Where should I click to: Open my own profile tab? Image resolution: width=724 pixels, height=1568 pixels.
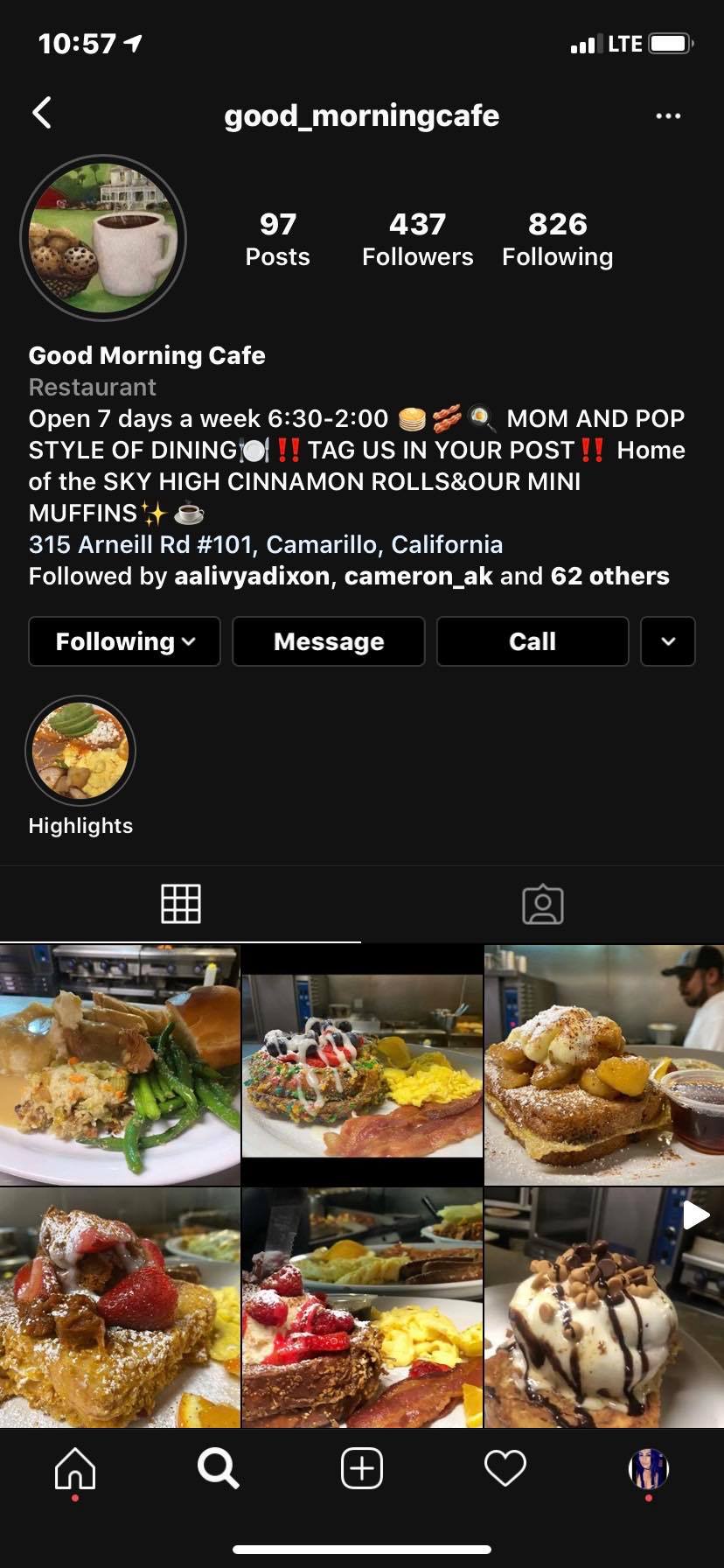click(648, 1468)
